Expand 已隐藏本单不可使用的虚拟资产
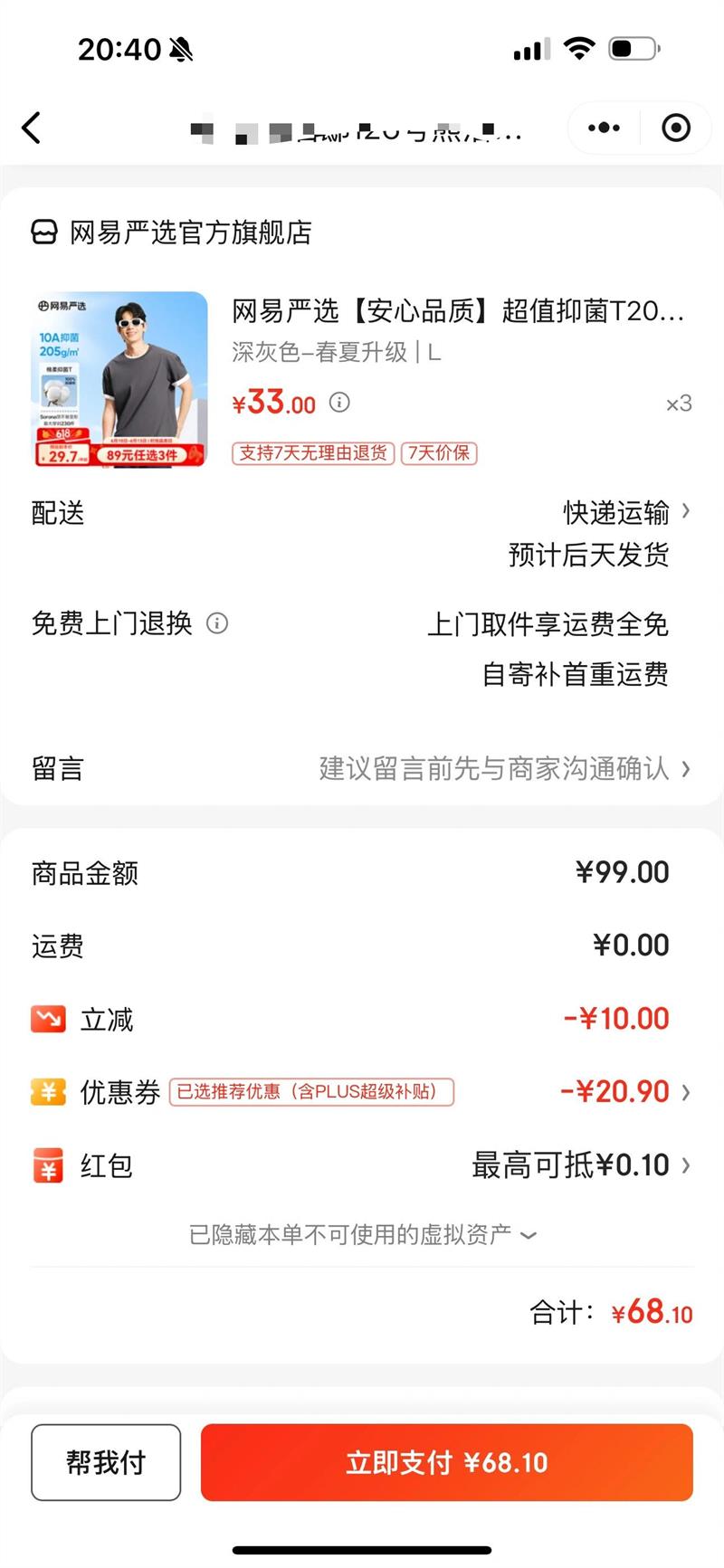Image resolution: width=724 pixels, height=1568 pixels. point(362,1234)
